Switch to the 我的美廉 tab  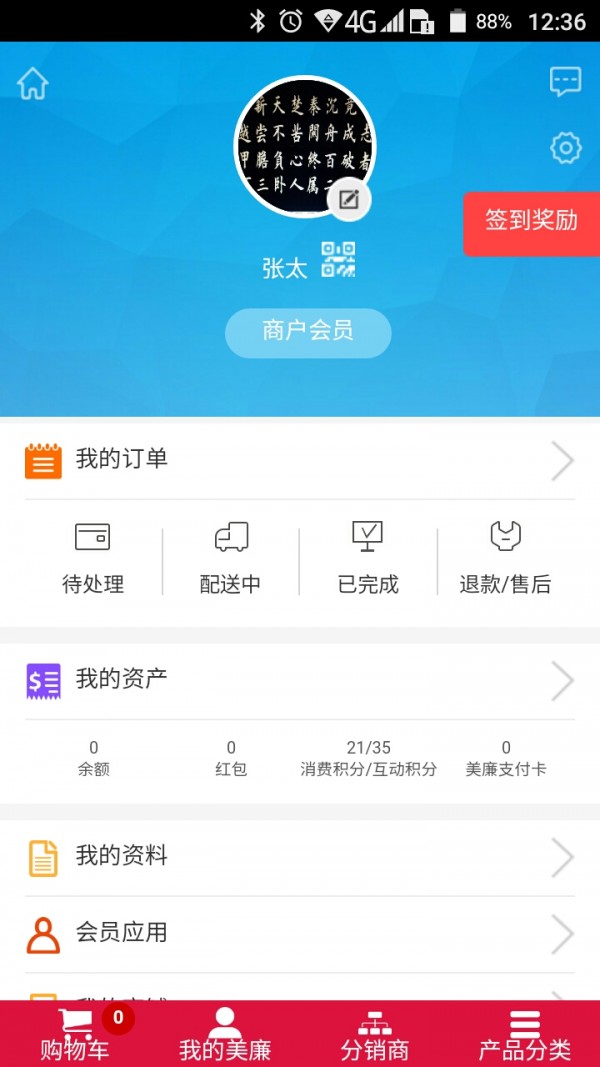225,1035
